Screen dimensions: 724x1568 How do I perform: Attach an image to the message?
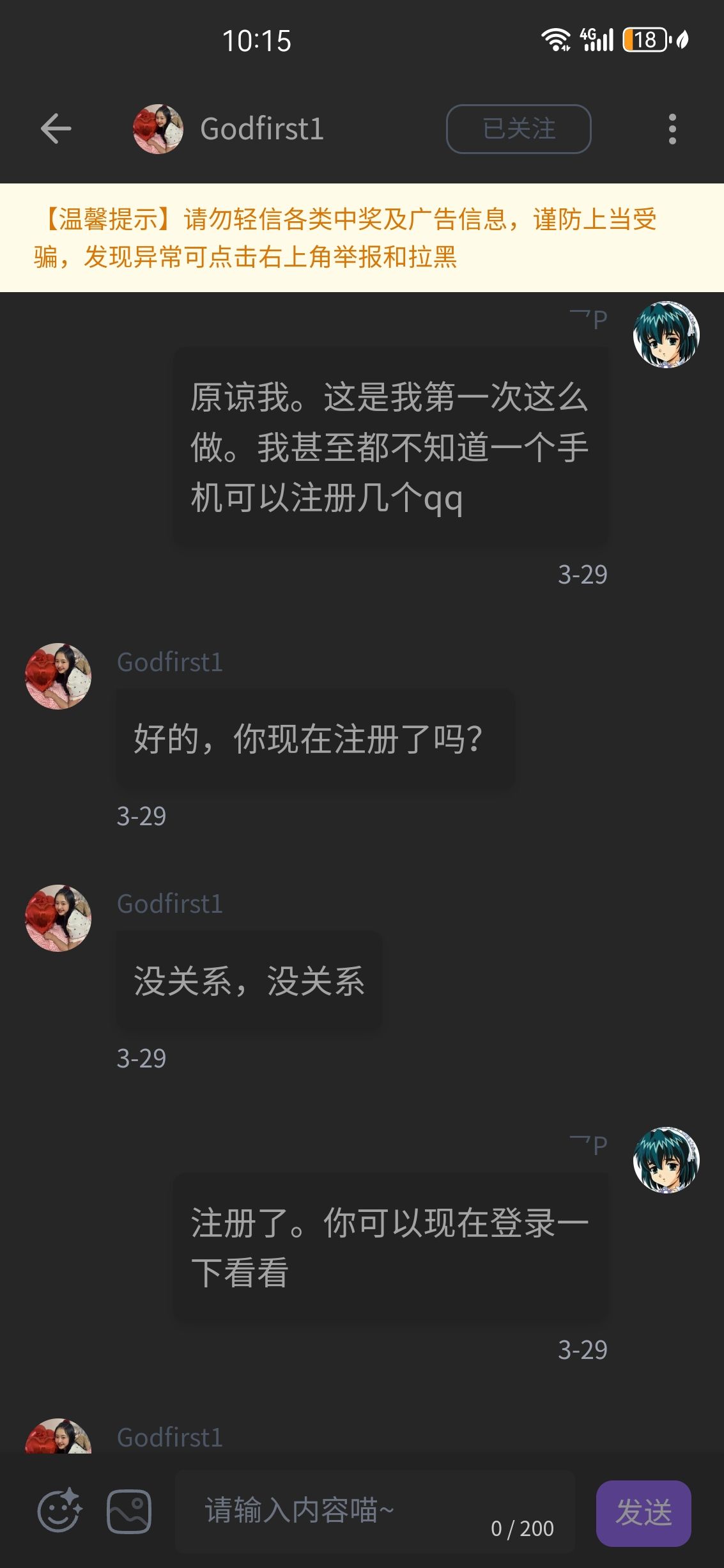click(129, 1511)
